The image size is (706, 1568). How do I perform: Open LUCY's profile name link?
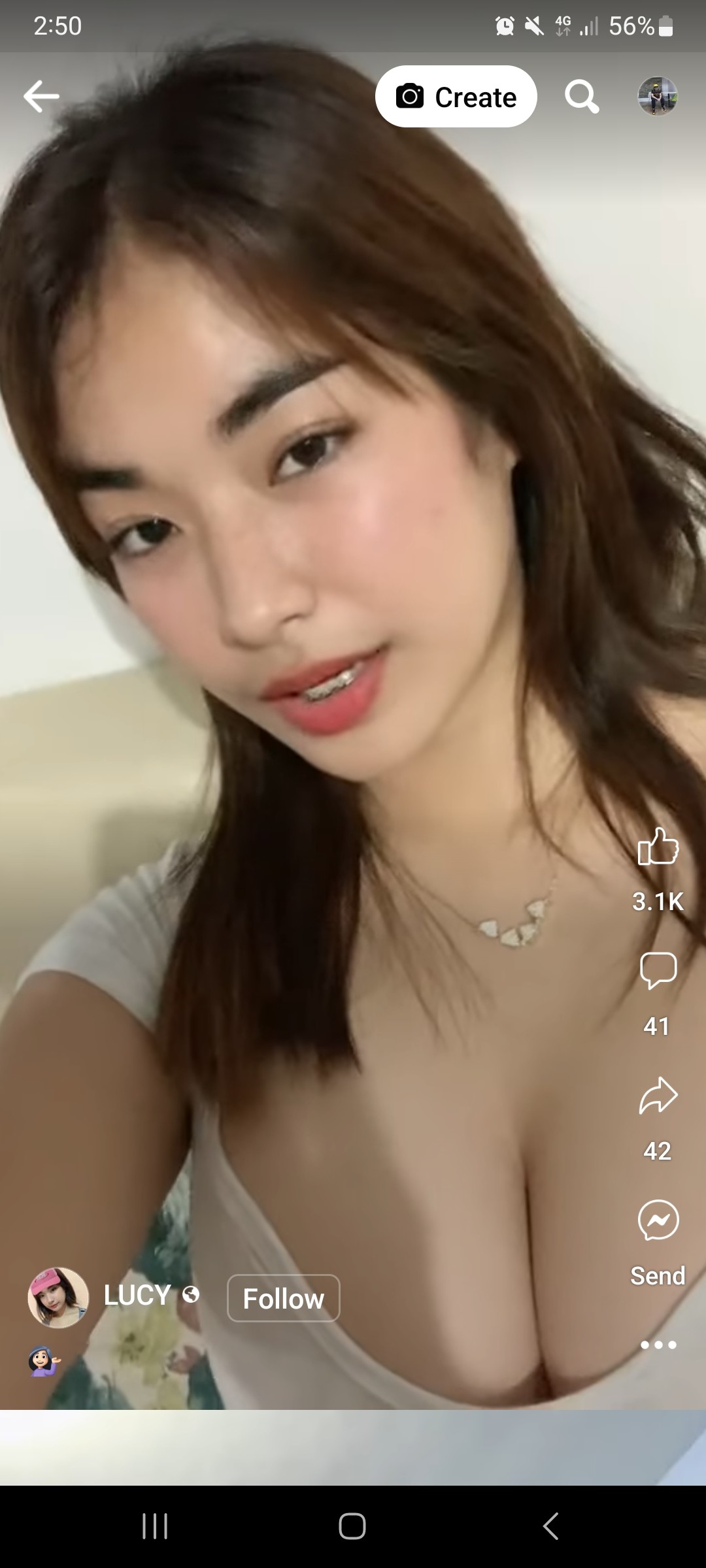click(x=137, y=1295)
